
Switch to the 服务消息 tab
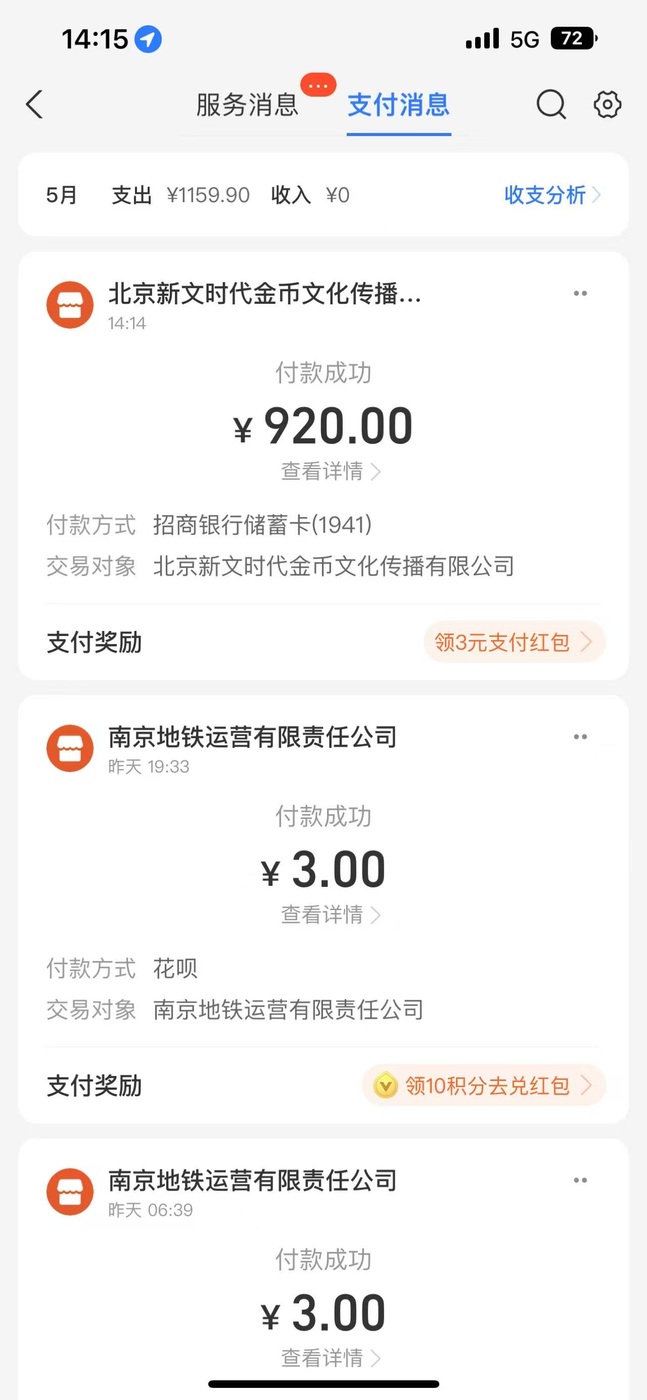click(x=247, y=104)
